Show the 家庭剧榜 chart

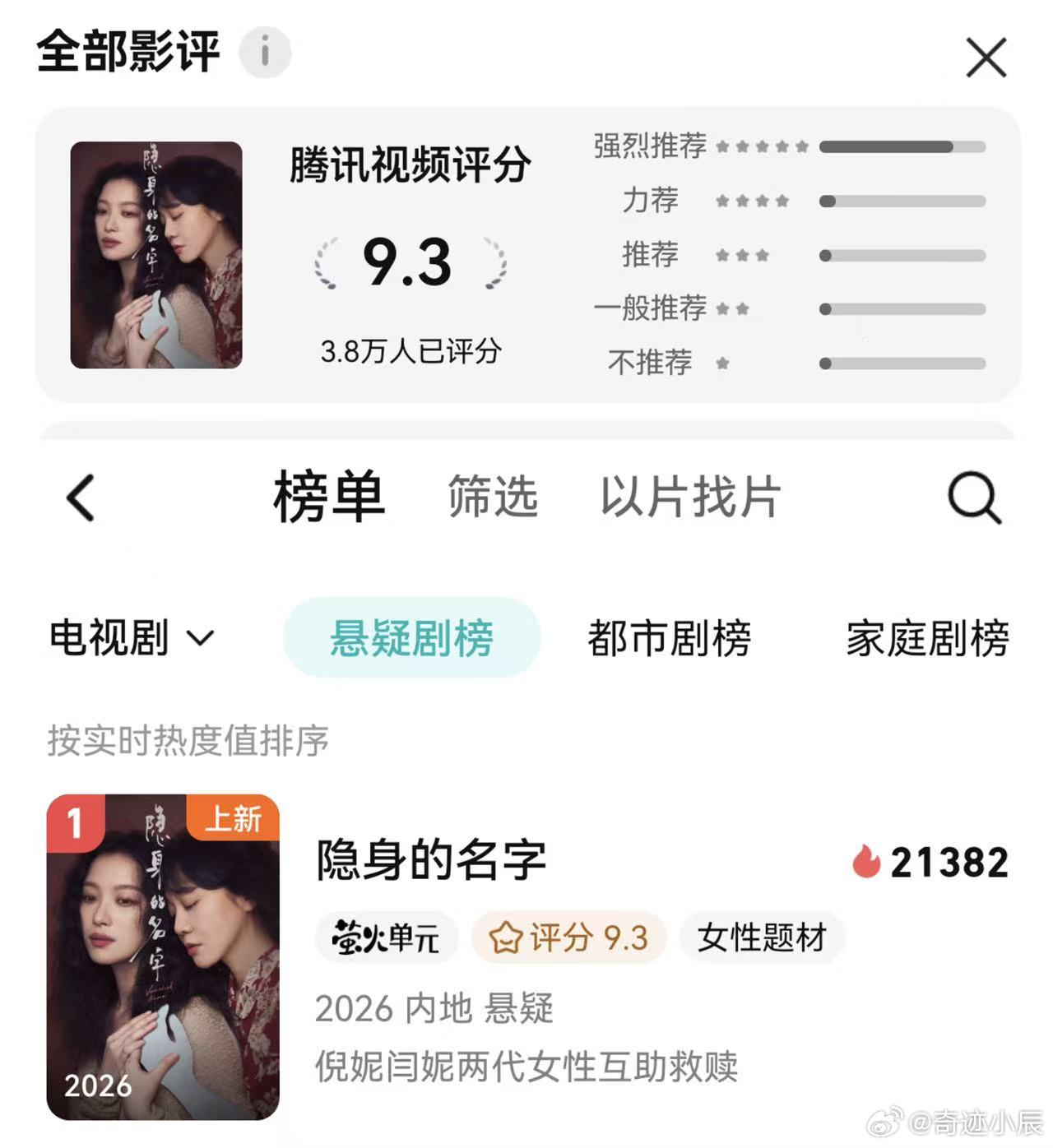point(928,638)
